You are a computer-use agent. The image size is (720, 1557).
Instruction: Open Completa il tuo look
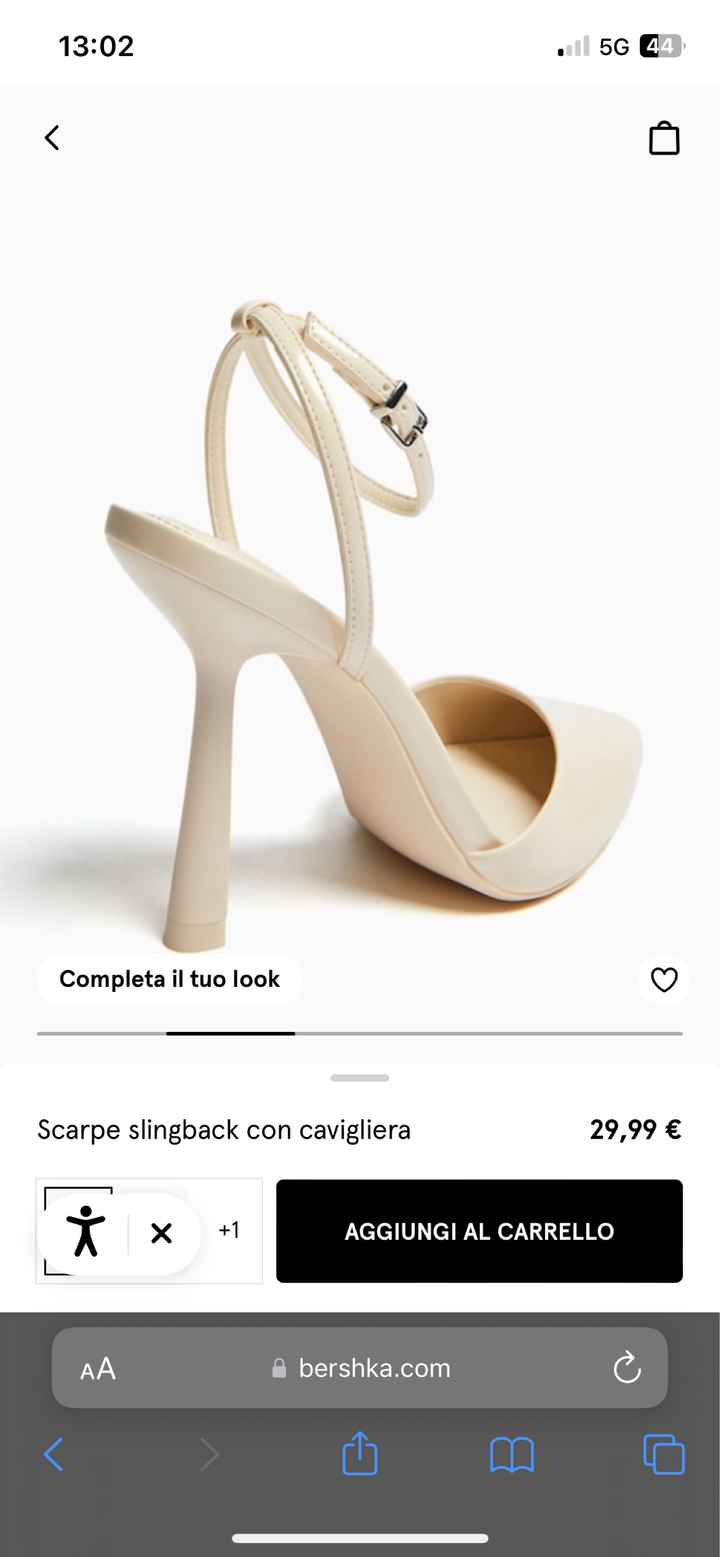tap(169, 979)
